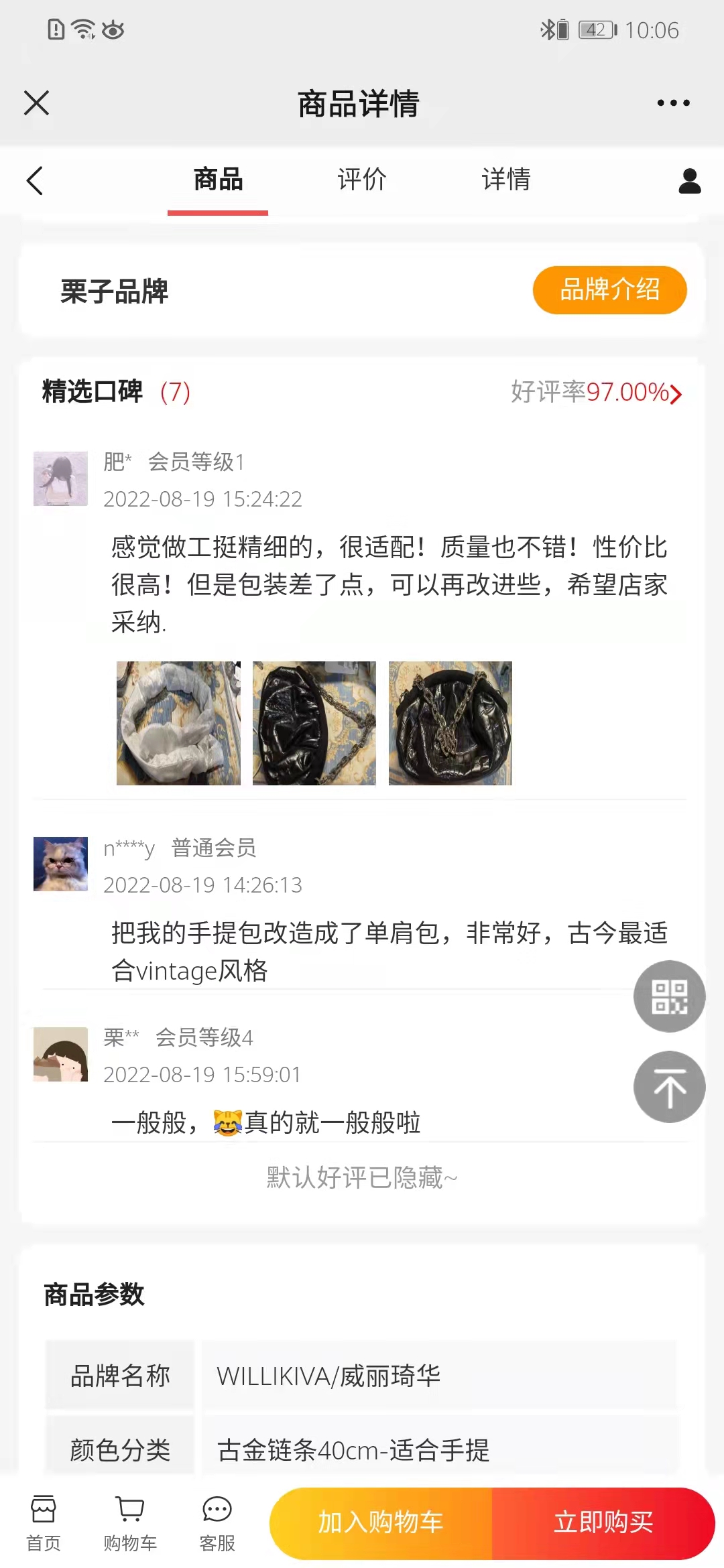Tap the 品牌介绍 button
Screen dimensions: 724x1568
609,290
